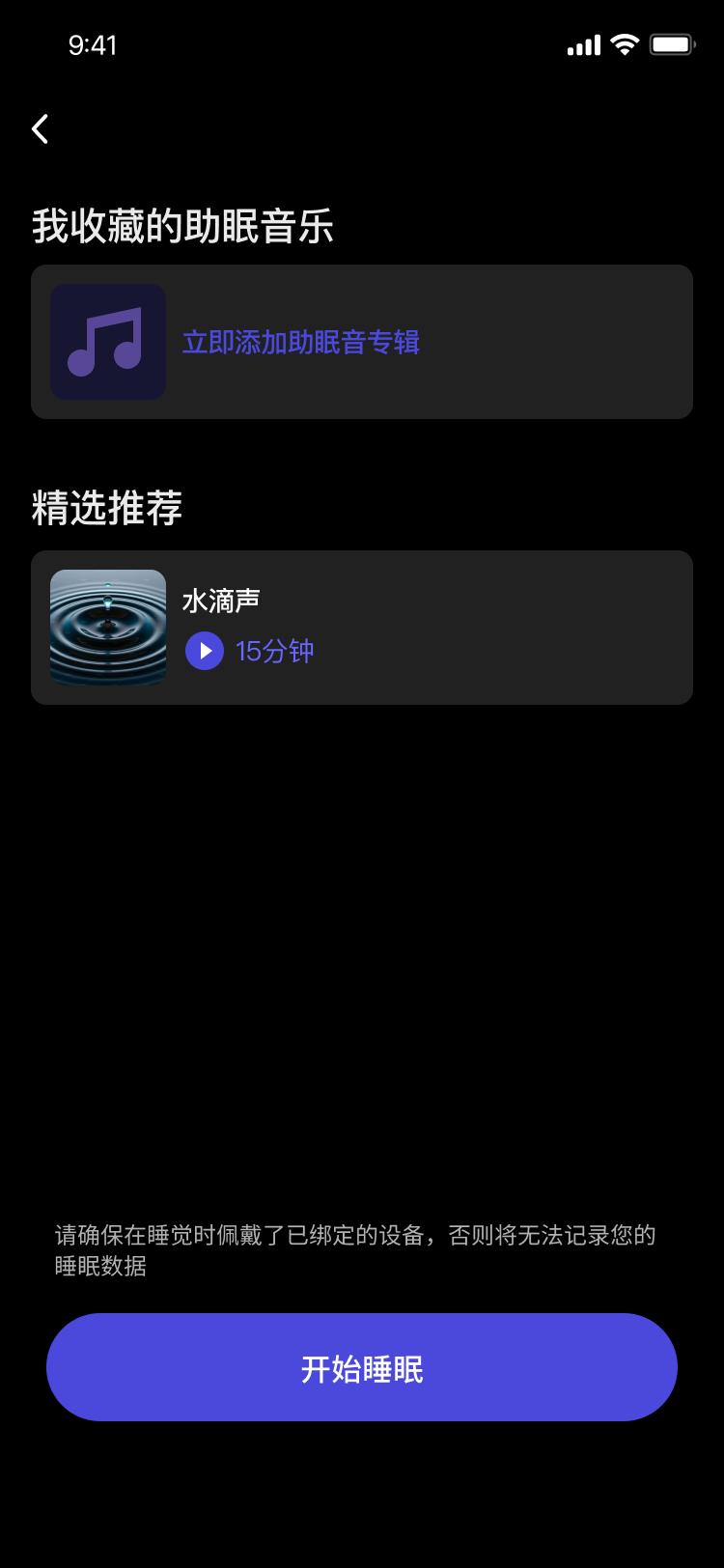Tap the album art placeholder in 我收藏的助眠音乐

pos(107,342)
